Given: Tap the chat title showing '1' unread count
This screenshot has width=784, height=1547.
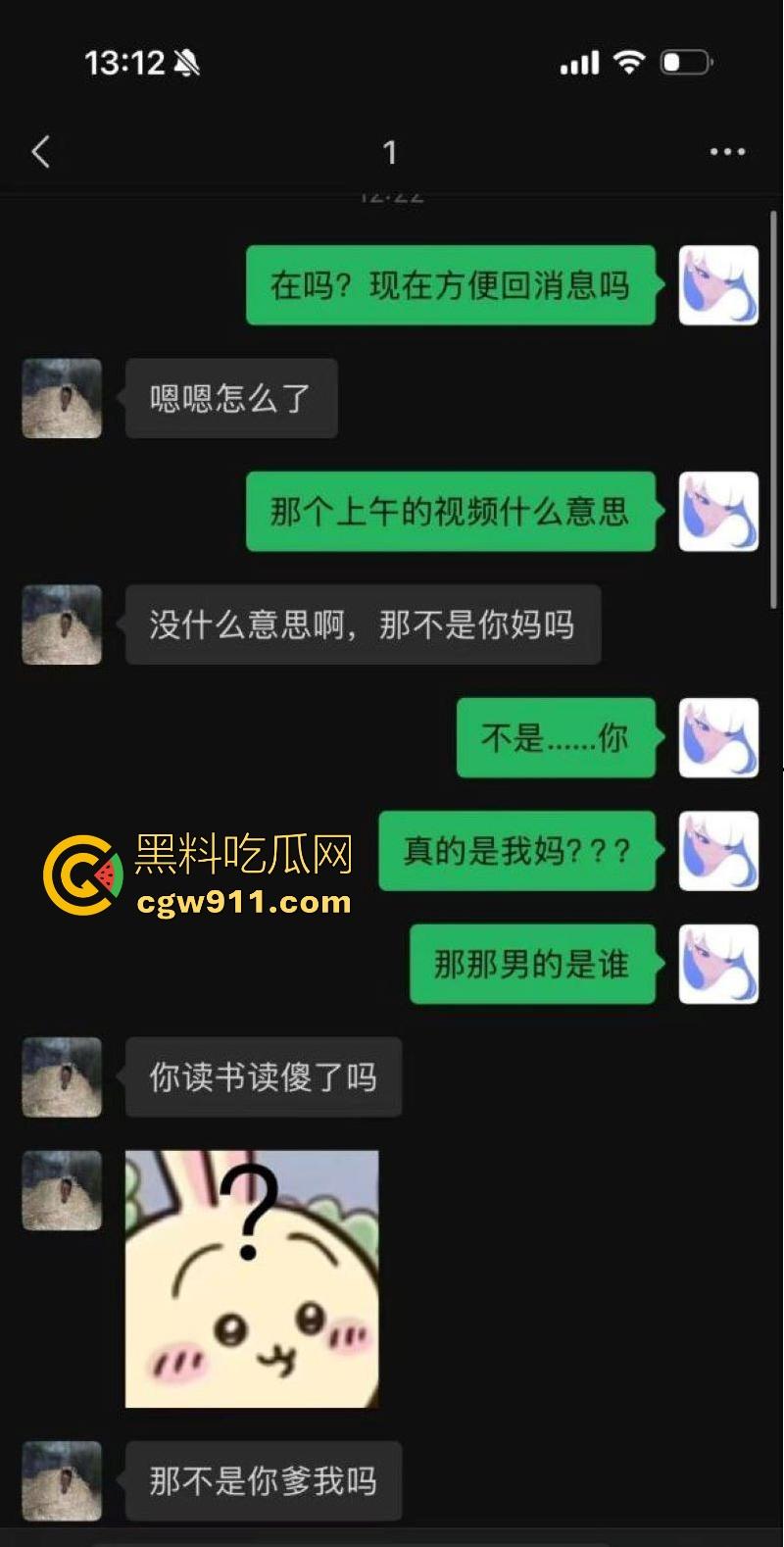Looking at the screenshot, I should 389,152.
